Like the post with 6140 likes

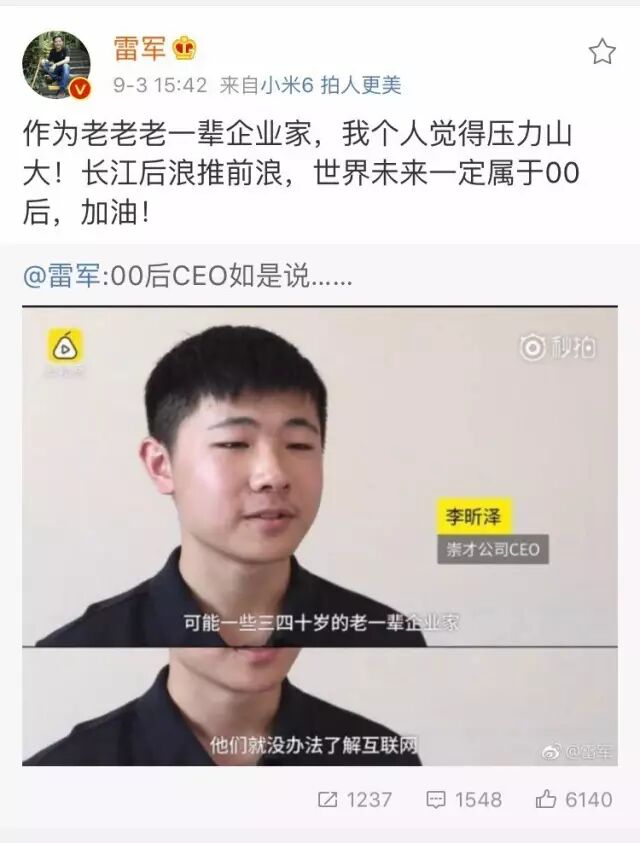tap(573, 799)
